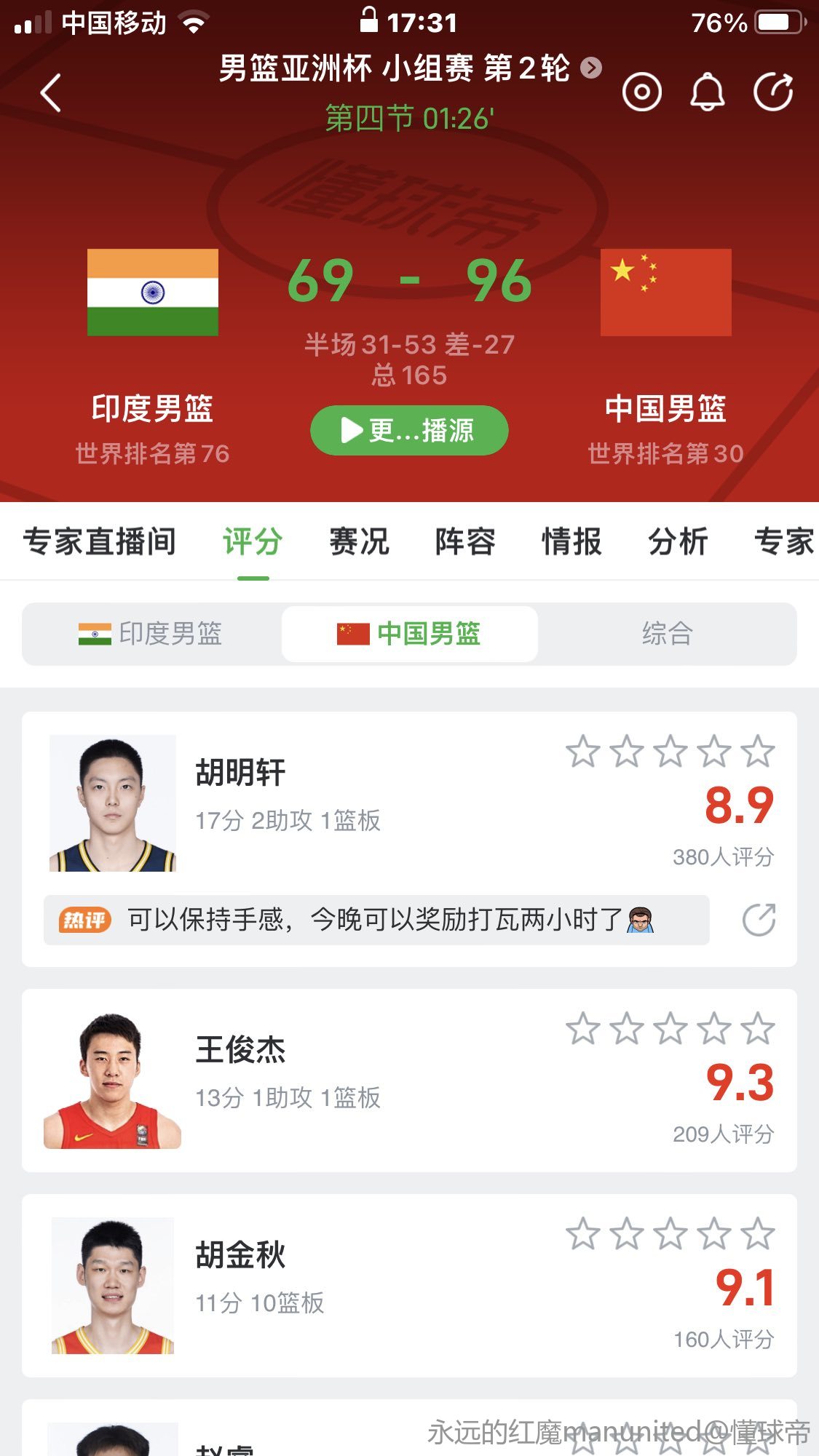Share the hot comment about 胡明轩
This screenshot has height=1456, width=819.
click(759, 920)
